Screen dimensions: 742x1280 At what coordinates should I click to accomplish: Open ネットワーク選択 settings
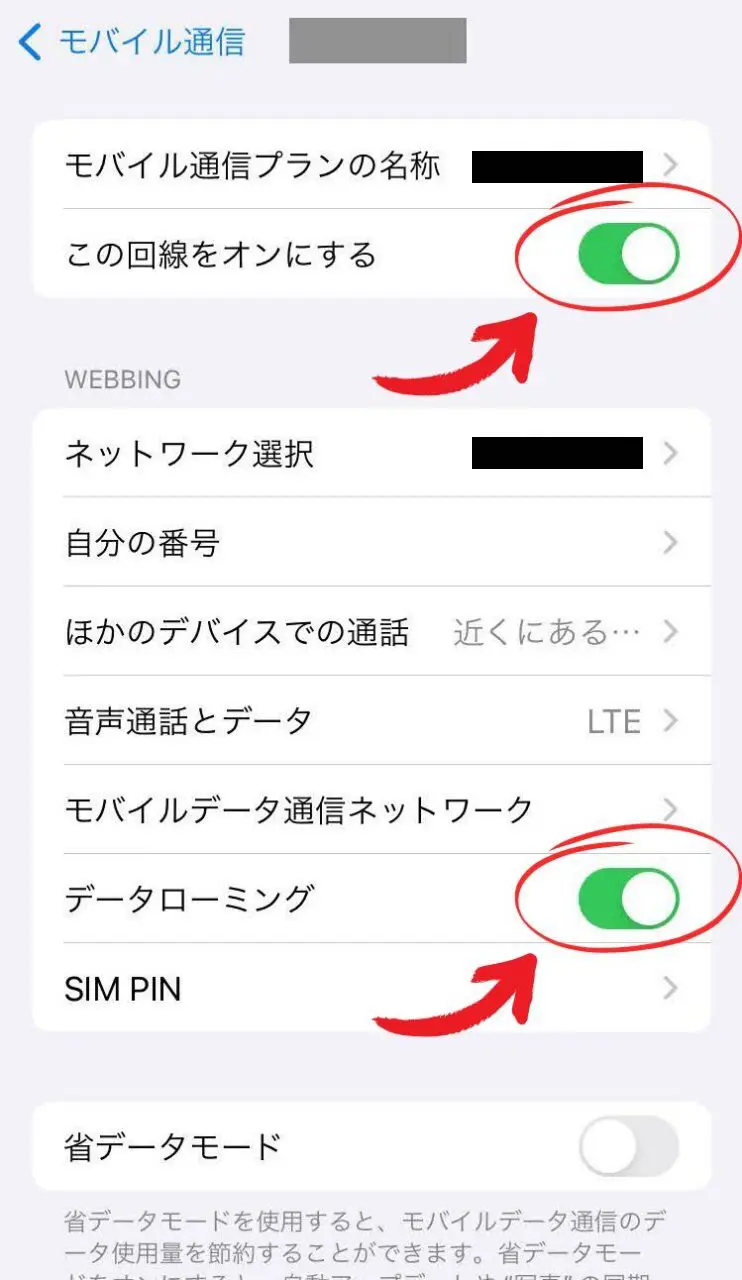pyautogui.click(x=370, y=454)
